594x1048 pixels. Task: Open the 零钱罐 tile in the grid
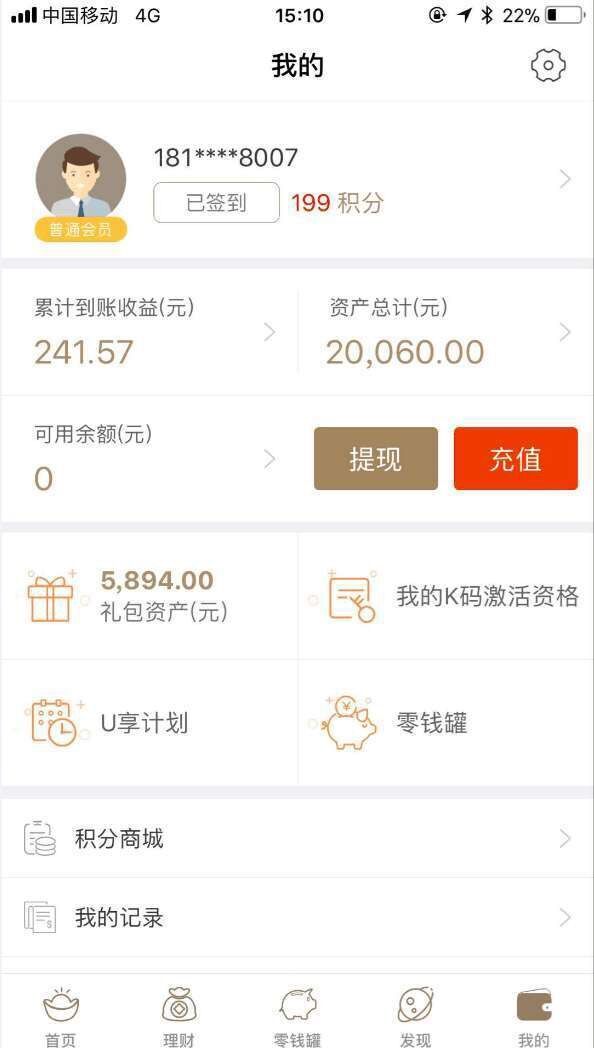click(446, 723)
